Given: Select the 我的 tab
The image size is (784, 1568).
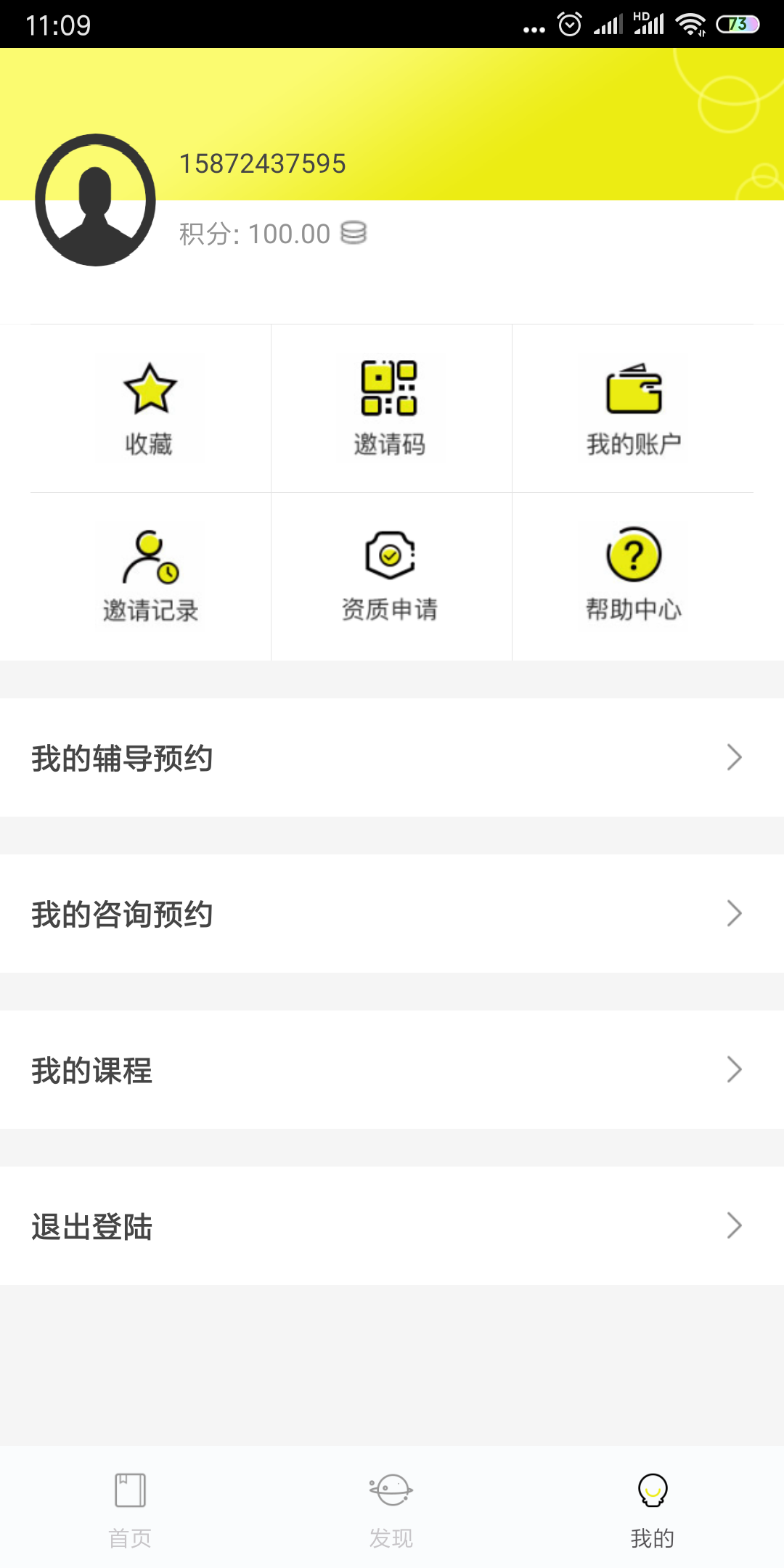Looking at the screenshot, I should (652, 1508).
